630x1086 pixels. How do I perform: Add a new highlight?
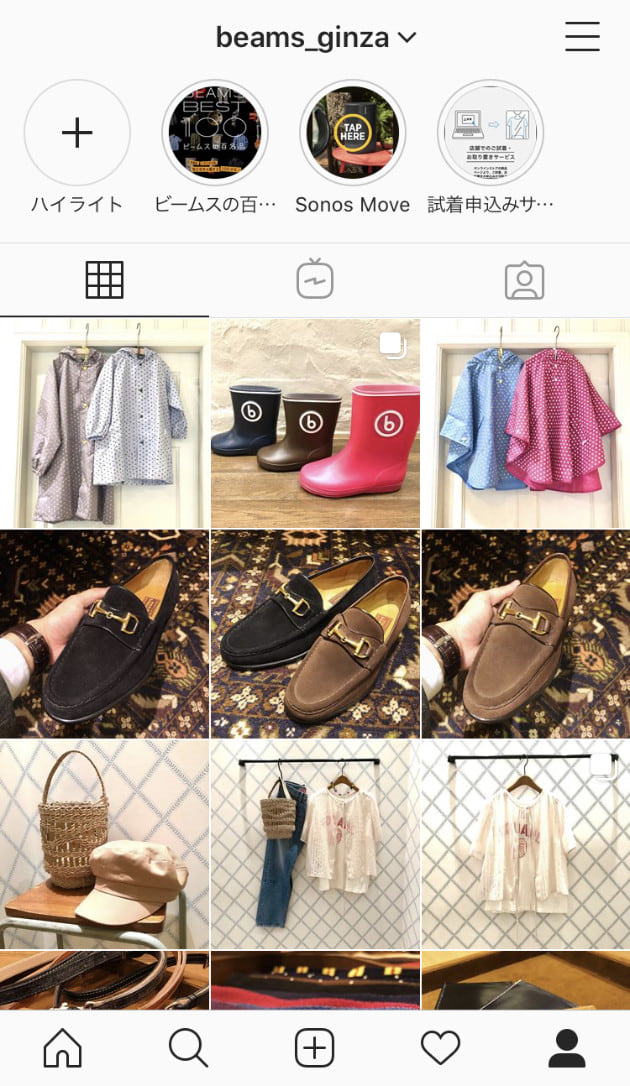pyautogui.click(x=77, y=133)
